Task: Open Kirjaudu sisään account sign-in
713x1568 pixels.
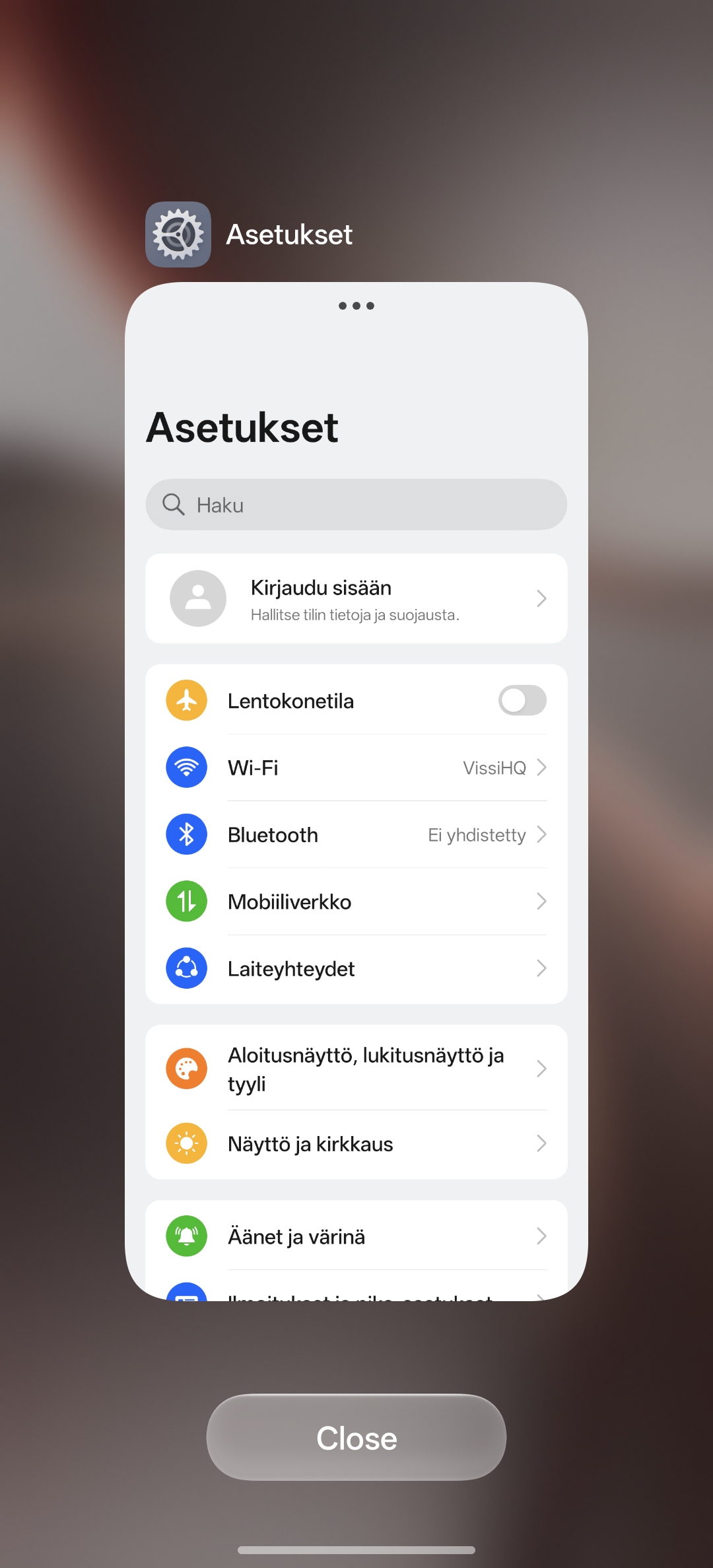Action: coord(356,598)
